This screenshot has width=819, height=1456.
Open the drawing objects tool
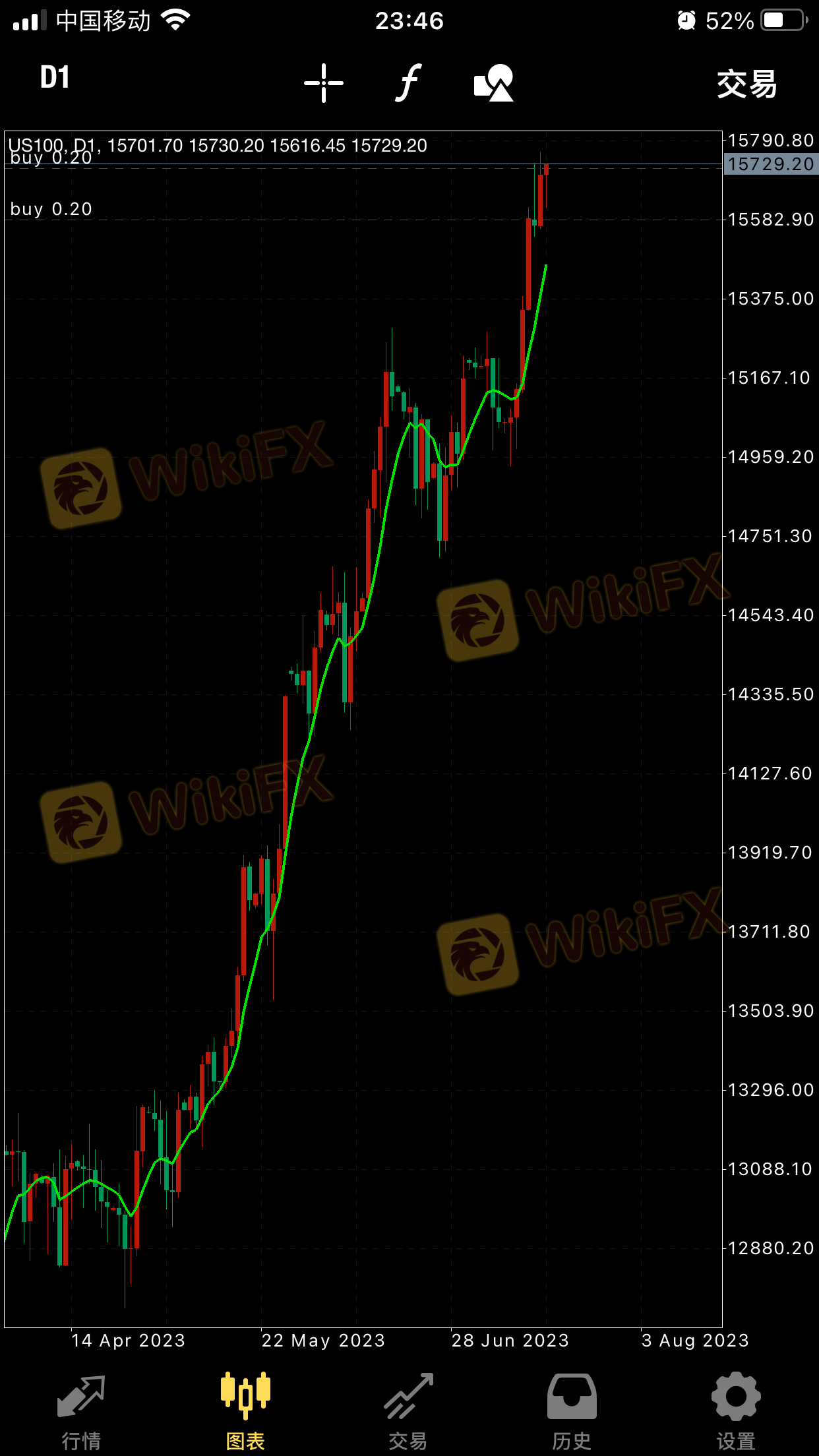tap(493, 83)
